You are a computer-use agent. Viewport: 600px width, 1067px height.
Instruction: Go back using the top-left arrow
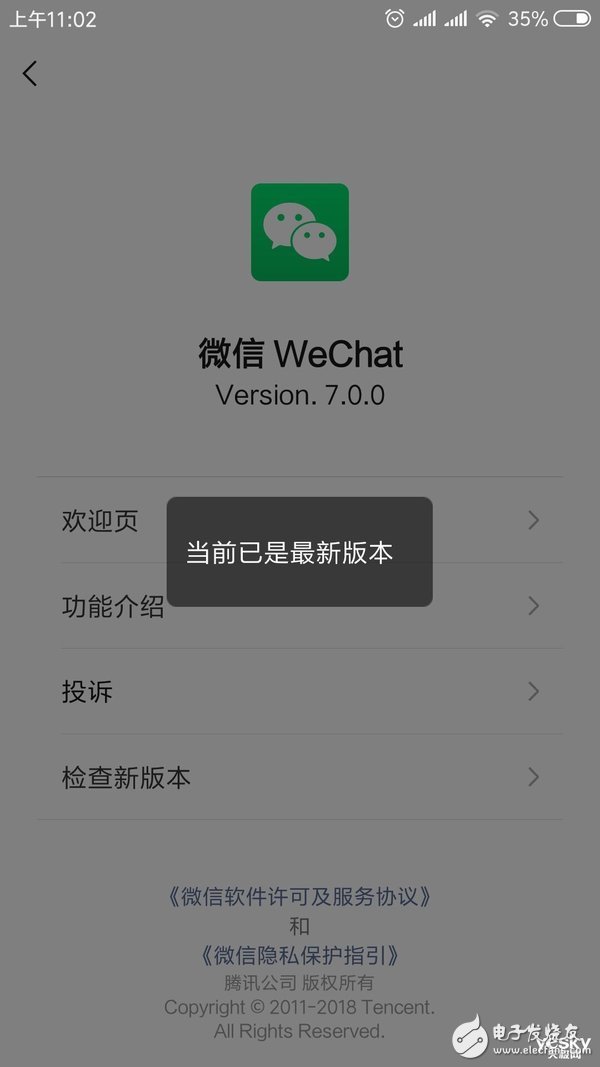tap(30, 73)
